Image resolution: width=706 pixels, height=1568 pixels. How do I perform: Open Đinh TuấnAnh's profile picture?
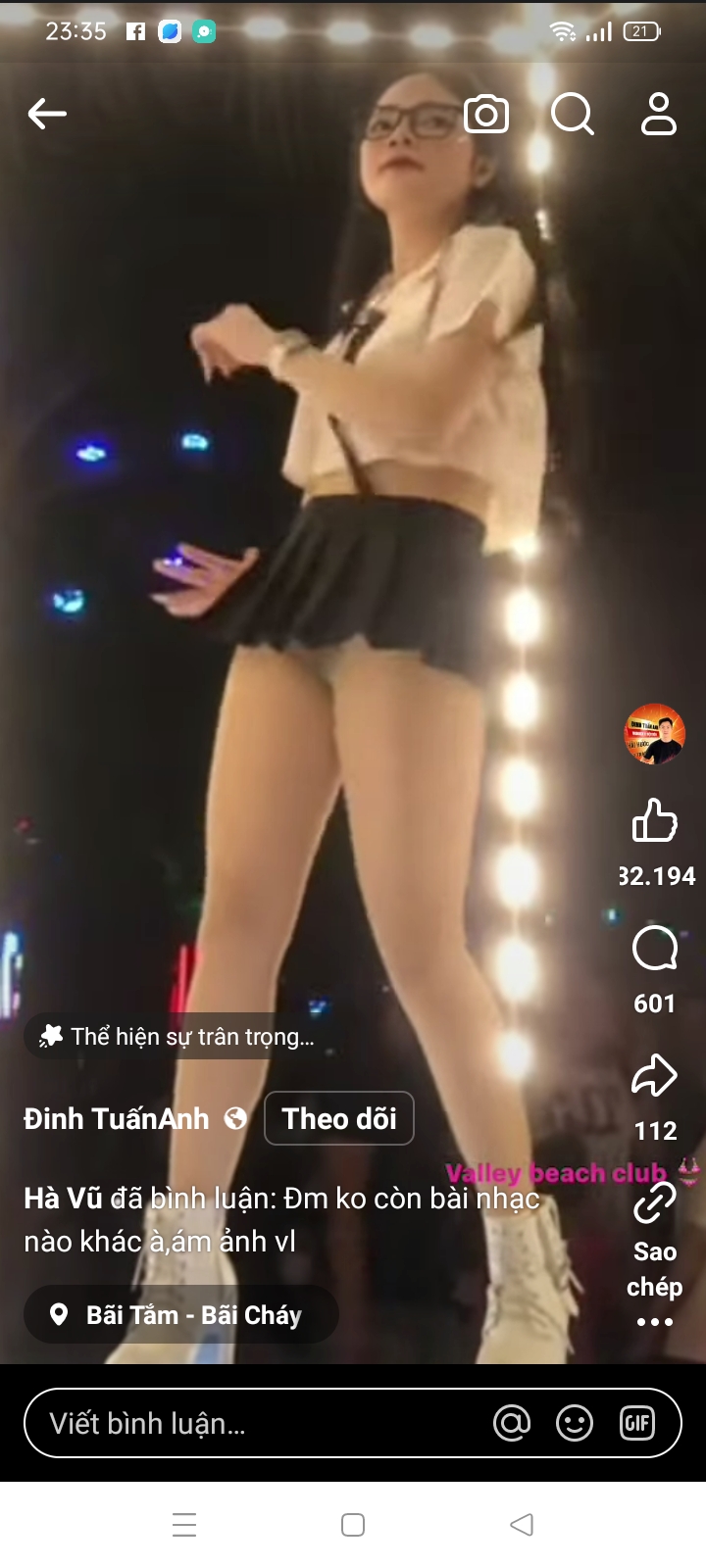[655, 734]
